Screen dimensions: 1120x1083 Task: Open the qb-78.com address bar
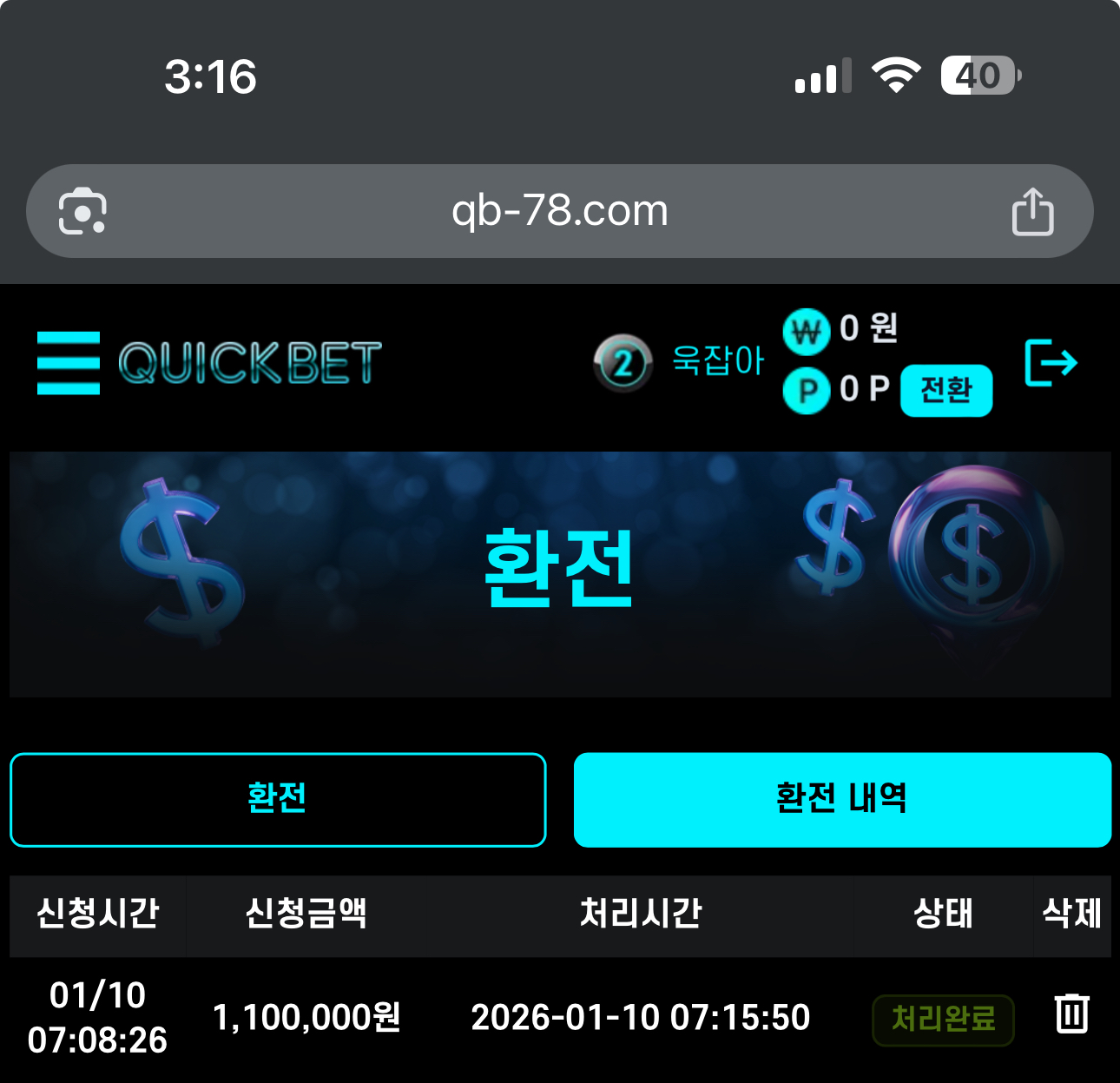560,211
